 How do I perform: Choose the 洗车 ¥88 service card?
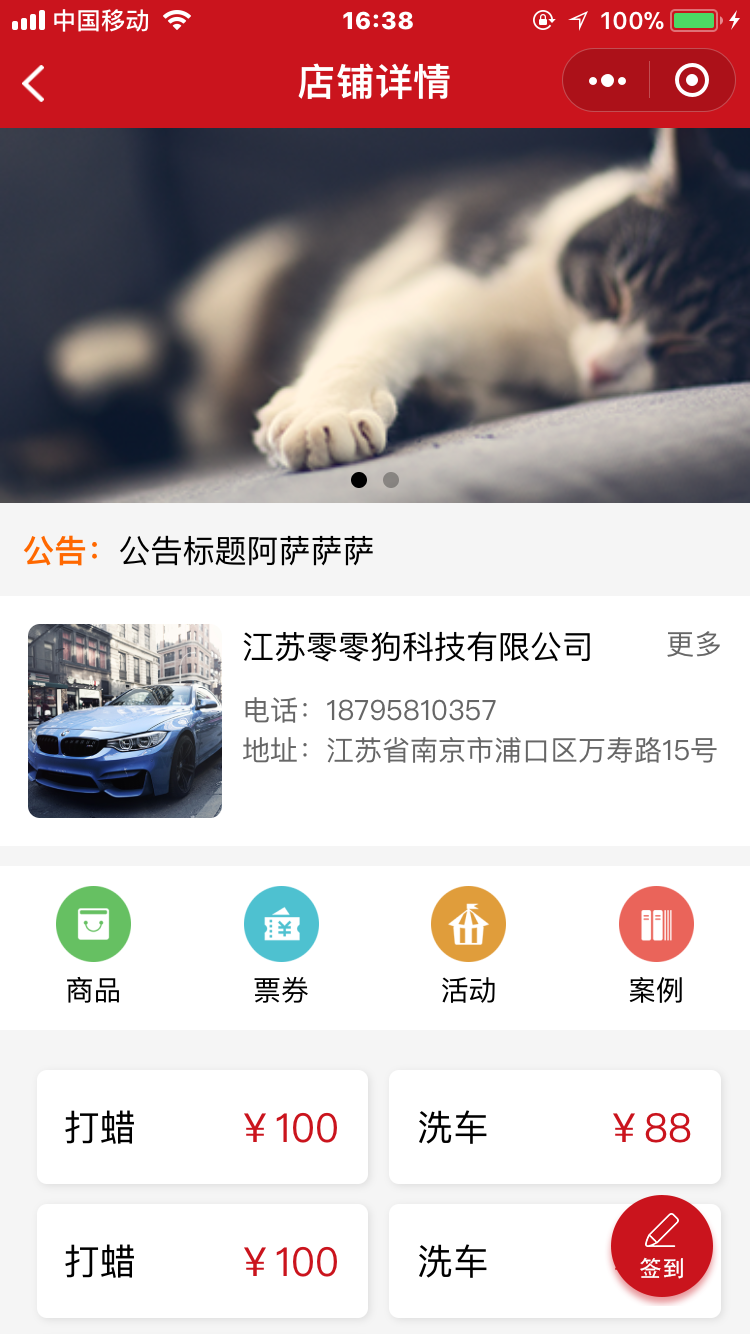[x=554, y=1127]
